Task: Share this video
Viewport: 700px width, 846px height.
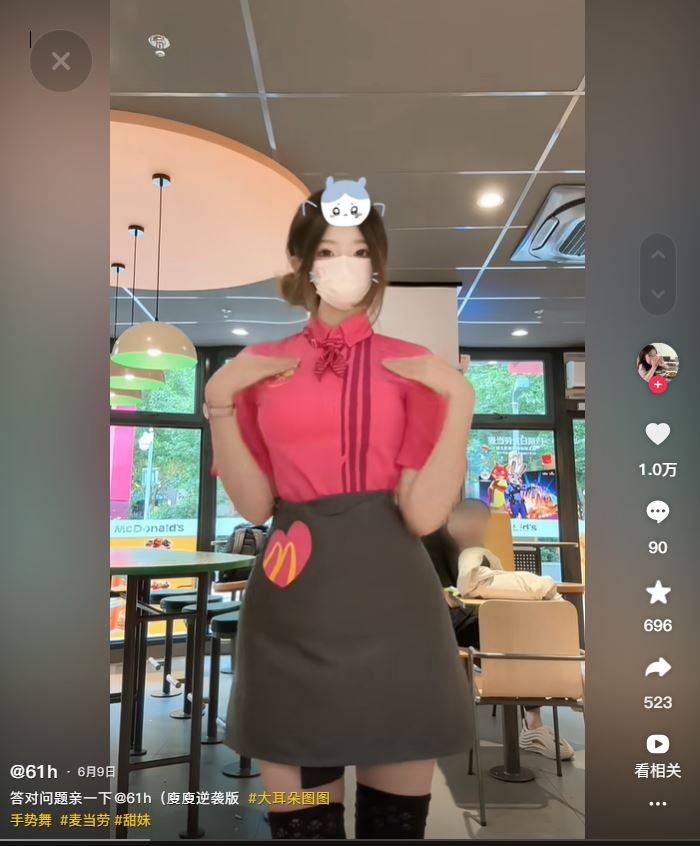Action: pos(657,667)
